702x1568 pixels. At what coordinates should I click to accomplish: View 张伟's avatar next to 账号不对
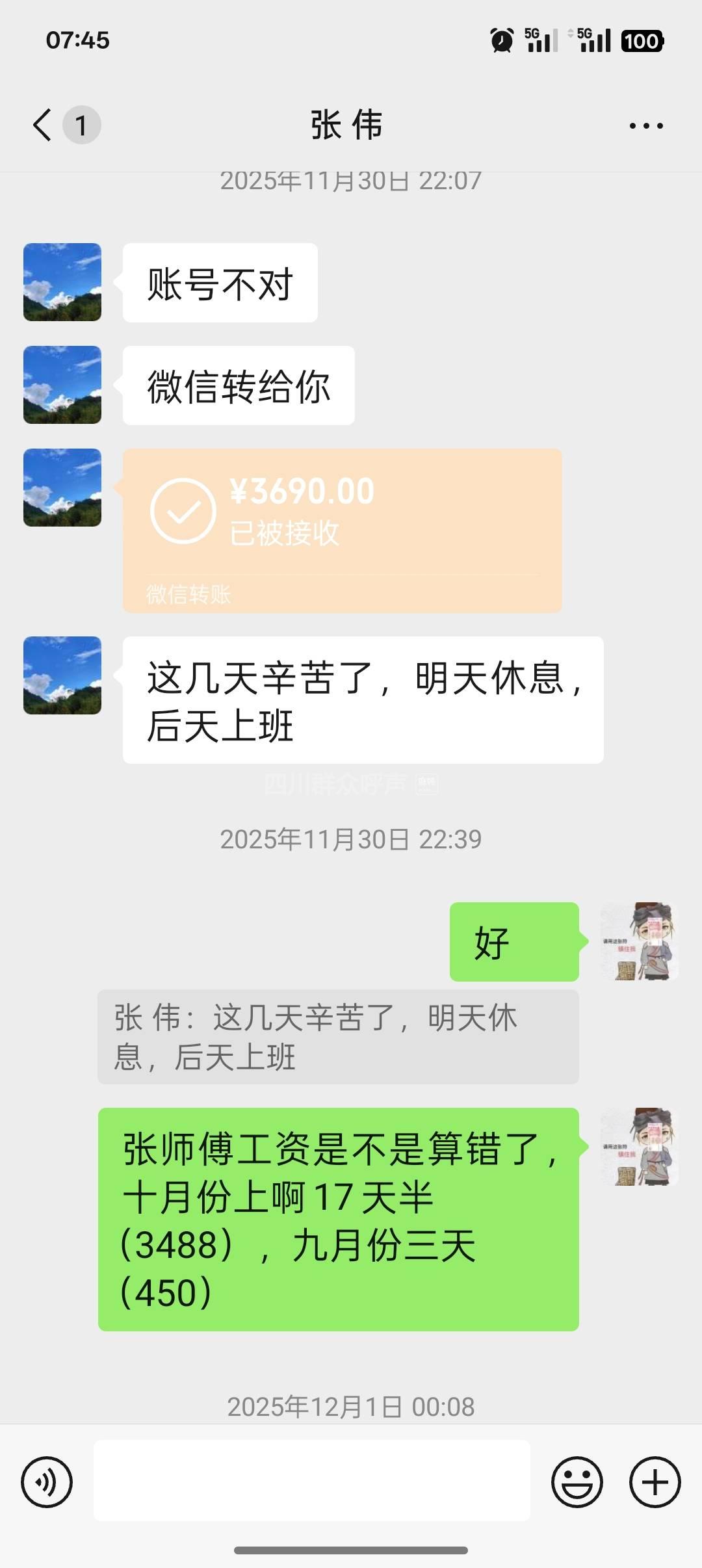click(62, 282)
